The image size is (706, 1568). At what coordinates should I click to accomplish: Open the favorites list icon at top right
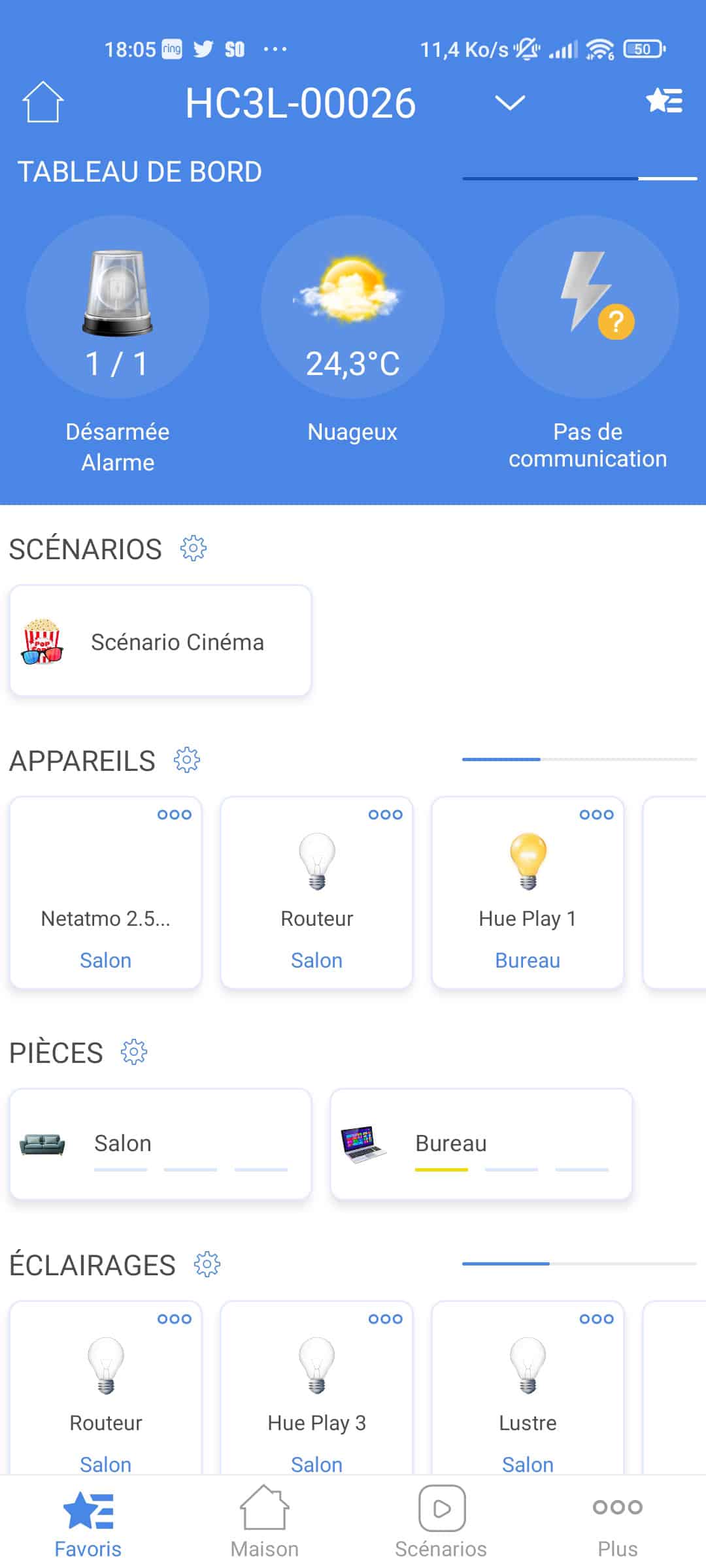click(x=664, y=101)
